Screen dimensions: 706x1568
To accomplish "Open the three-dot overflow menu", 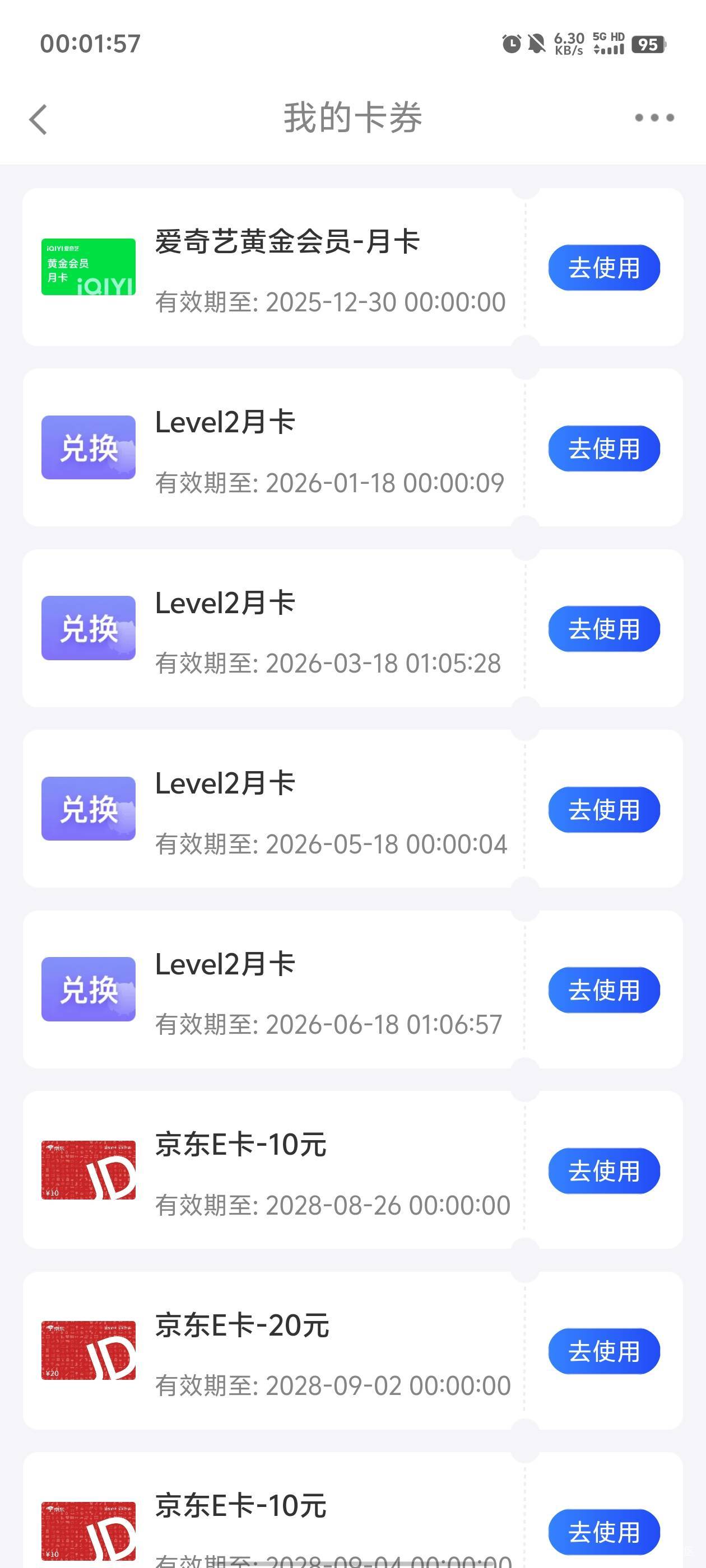I will [654, 118].
